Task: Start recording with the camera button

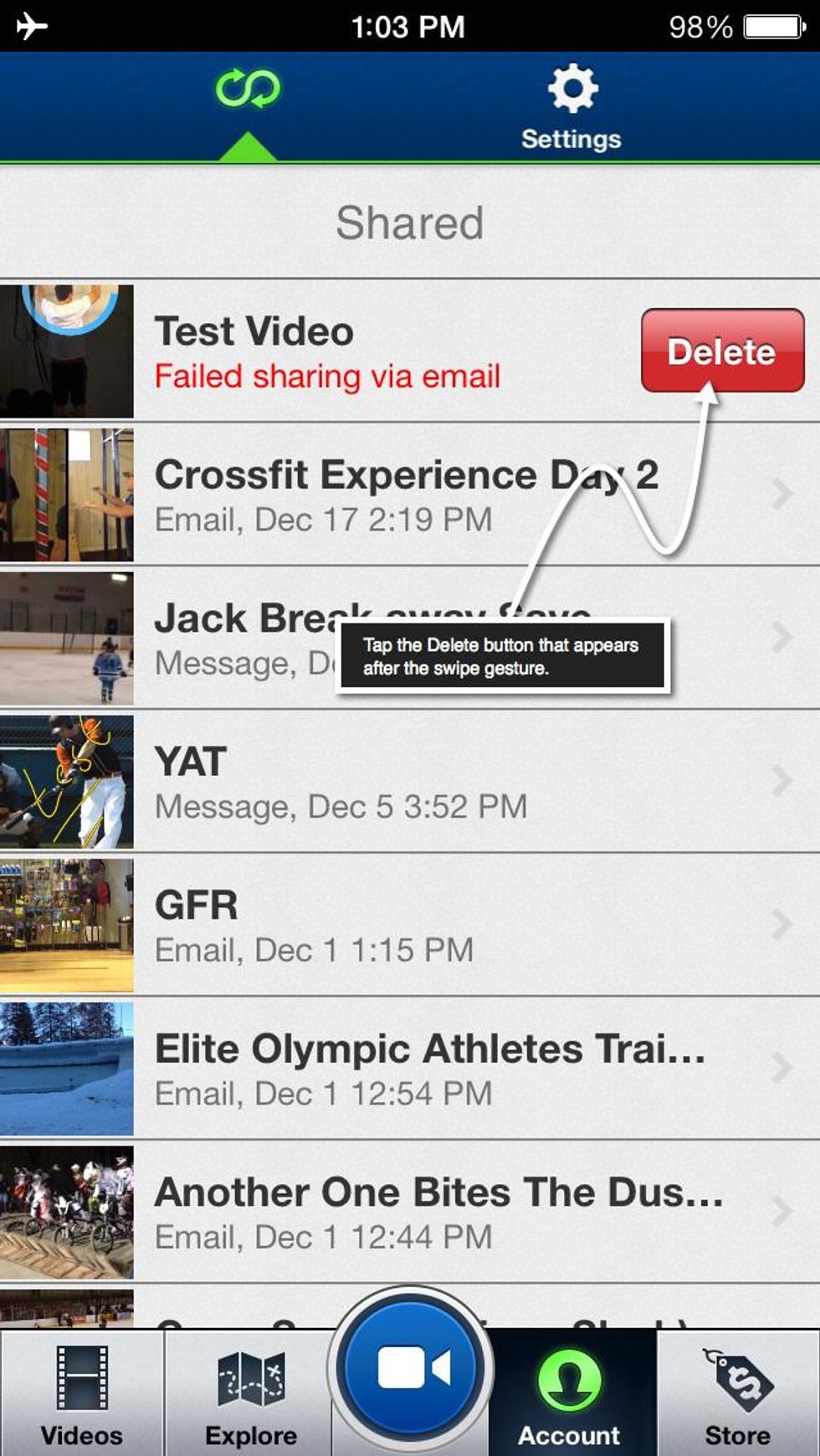Action: pos(411,1369)
